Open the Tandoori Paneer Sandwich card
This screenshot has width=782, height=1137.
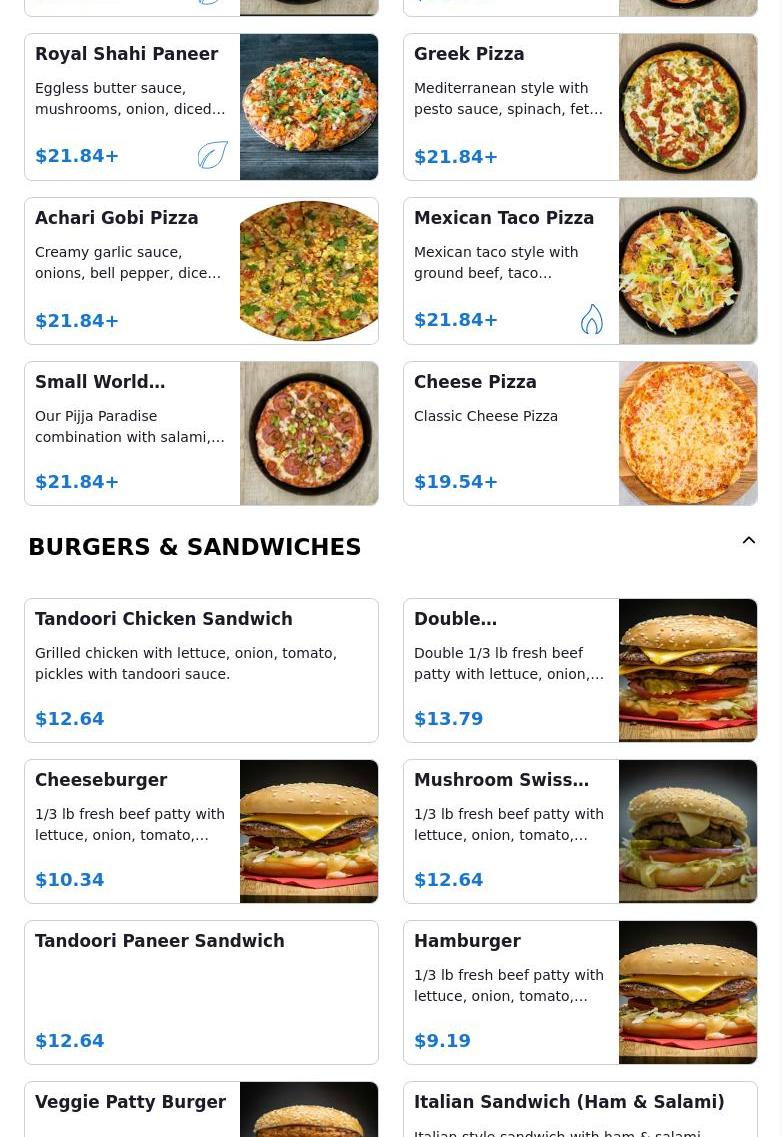pyautogui.click(x=201, y=992)
